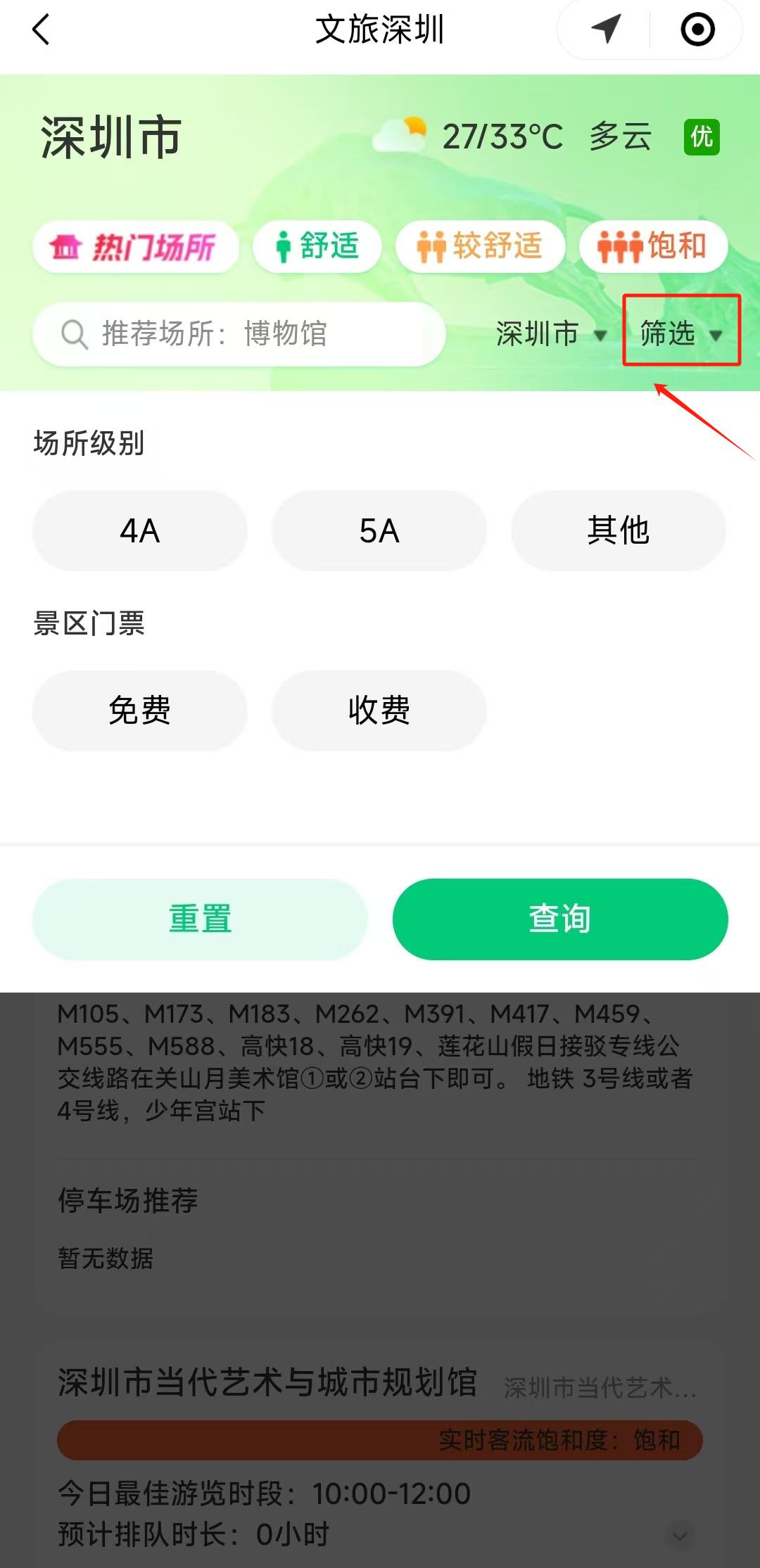Open the 深圳市 district dropdown
The height and width of the screenshot is (1568, 760).
[550, 333]
